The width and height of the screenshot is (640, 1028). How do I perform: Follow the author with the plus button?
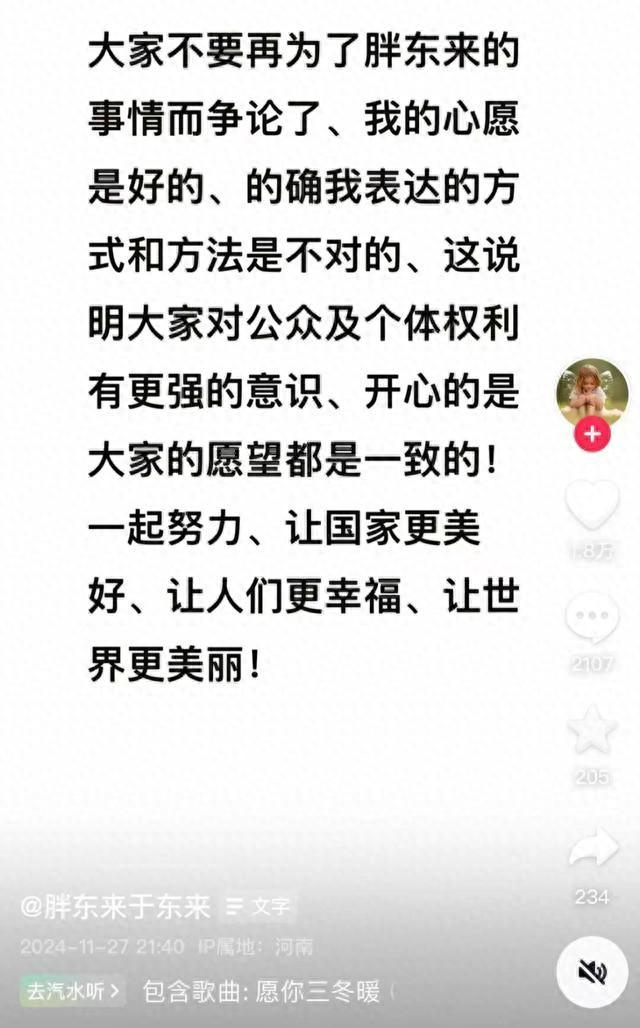pos(592,435)
